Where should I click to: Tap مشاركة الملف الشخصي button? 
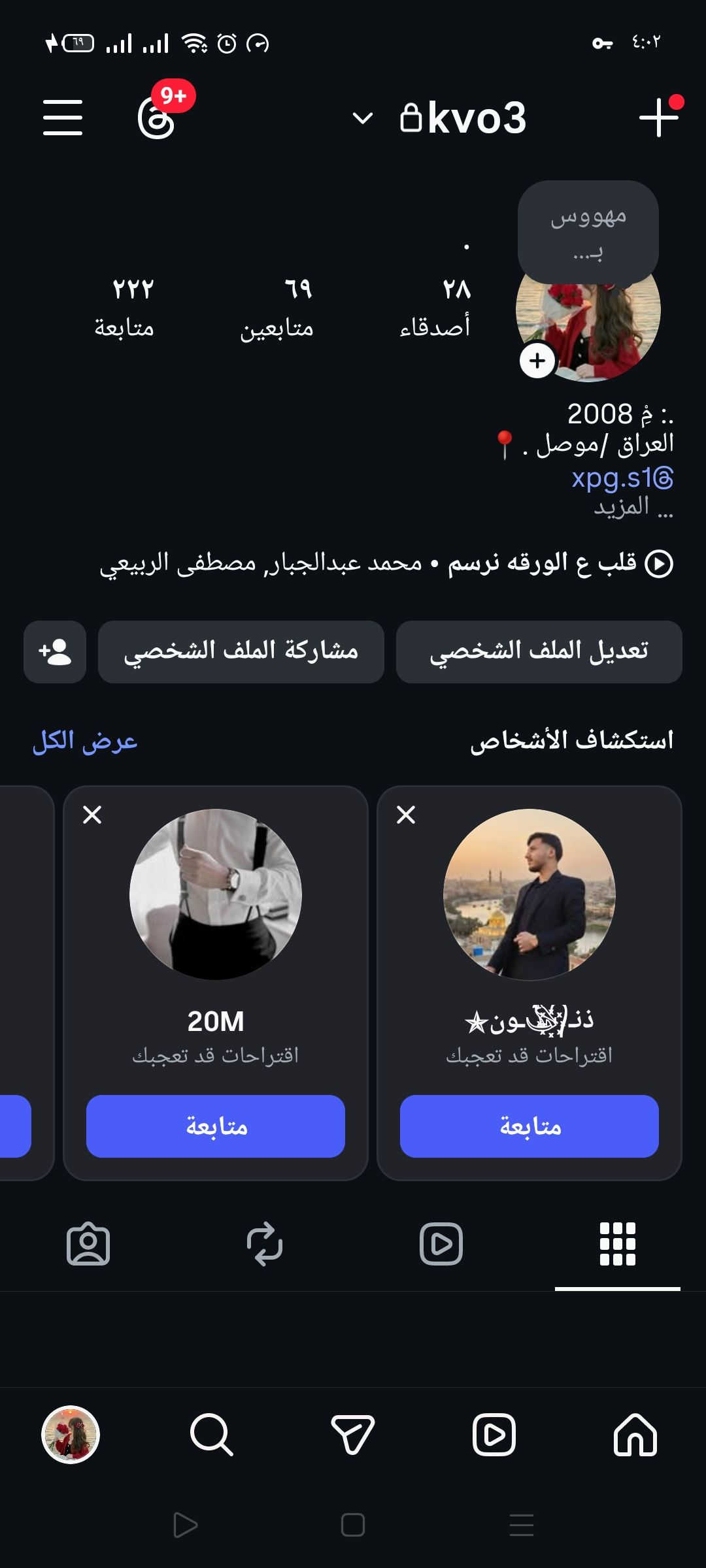[241, 651]
